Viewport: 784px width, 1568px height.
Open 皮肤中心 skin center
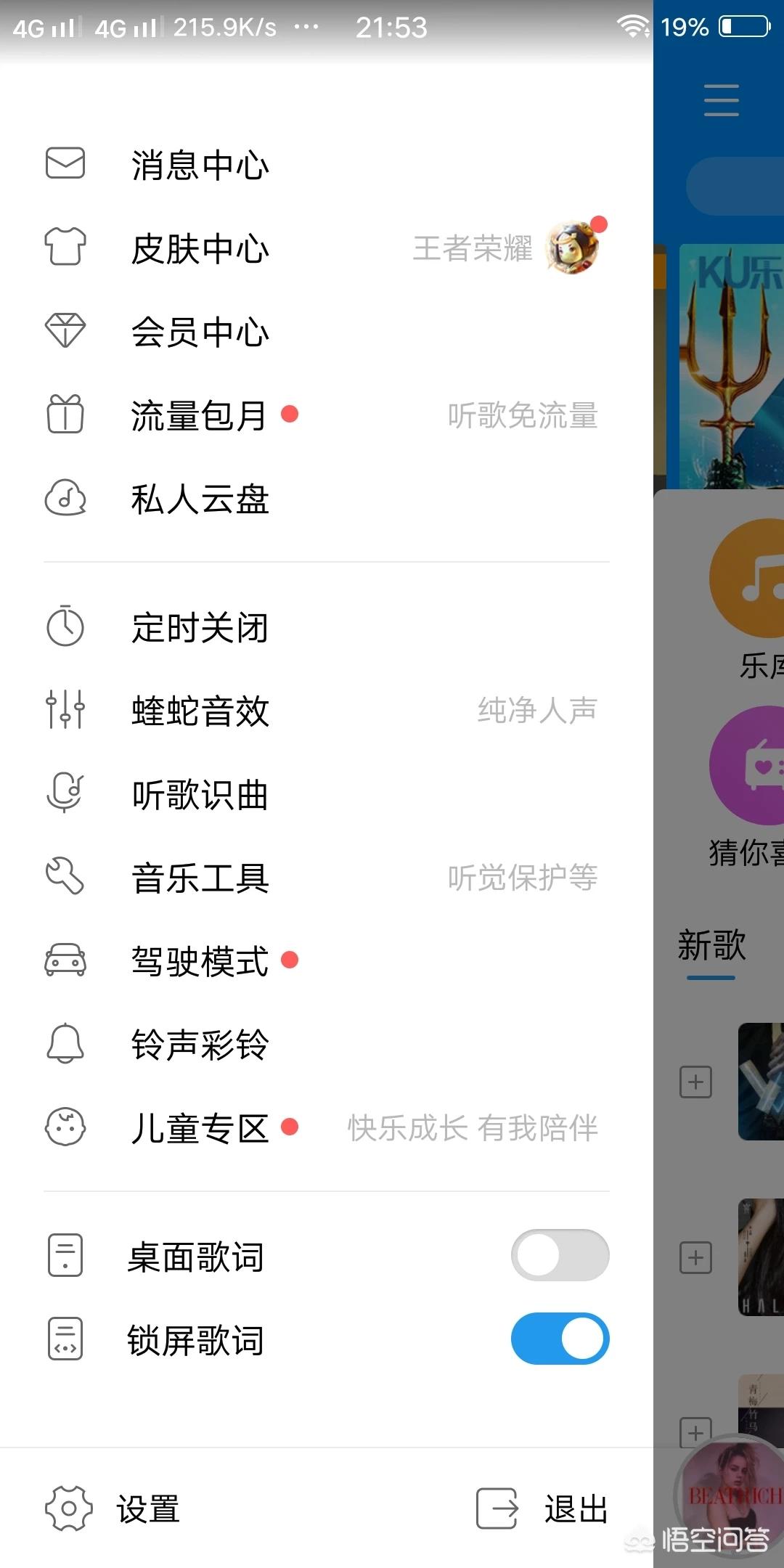point(200,249)
